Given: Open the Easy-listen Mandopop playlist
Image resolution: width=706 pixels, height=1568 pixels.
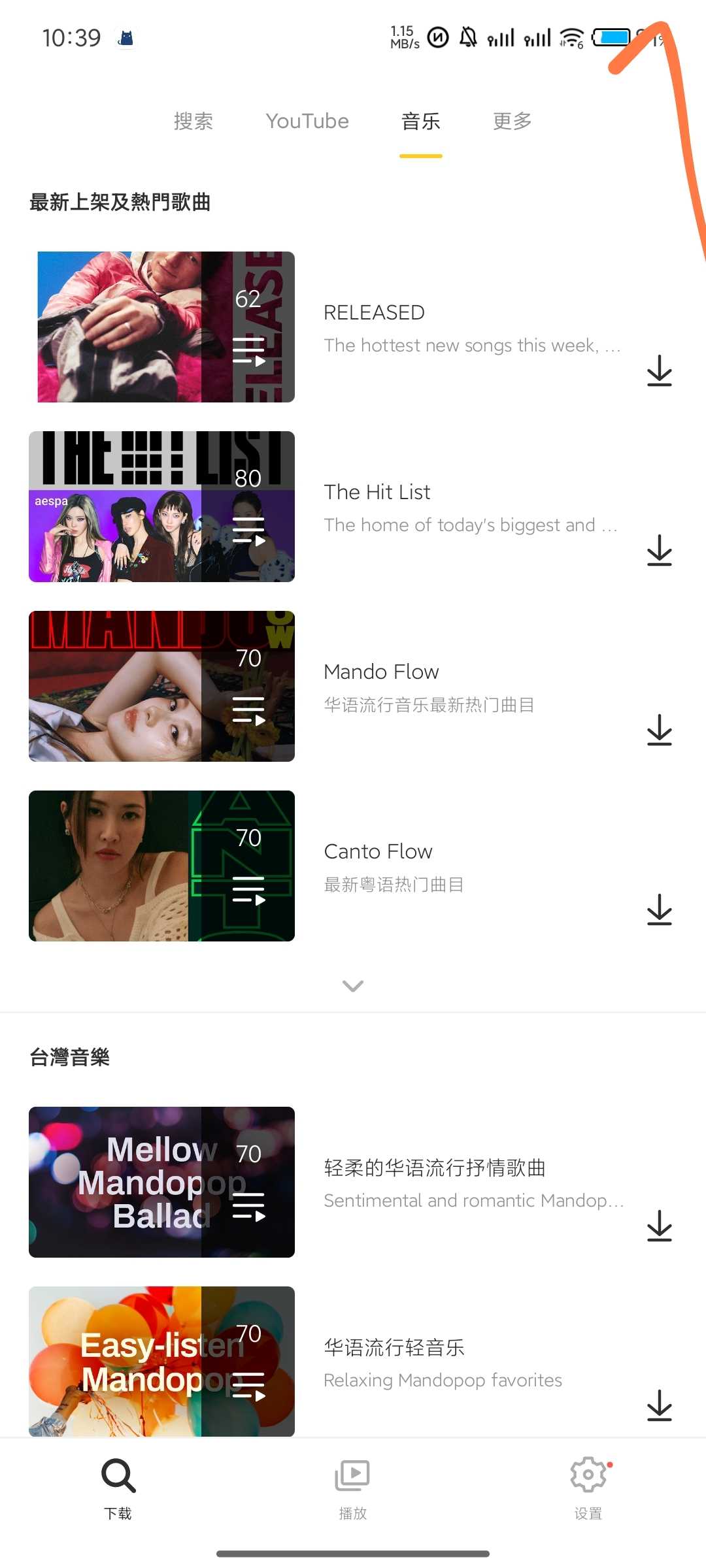Looking at the screenshot, I should pos(161,1361).
